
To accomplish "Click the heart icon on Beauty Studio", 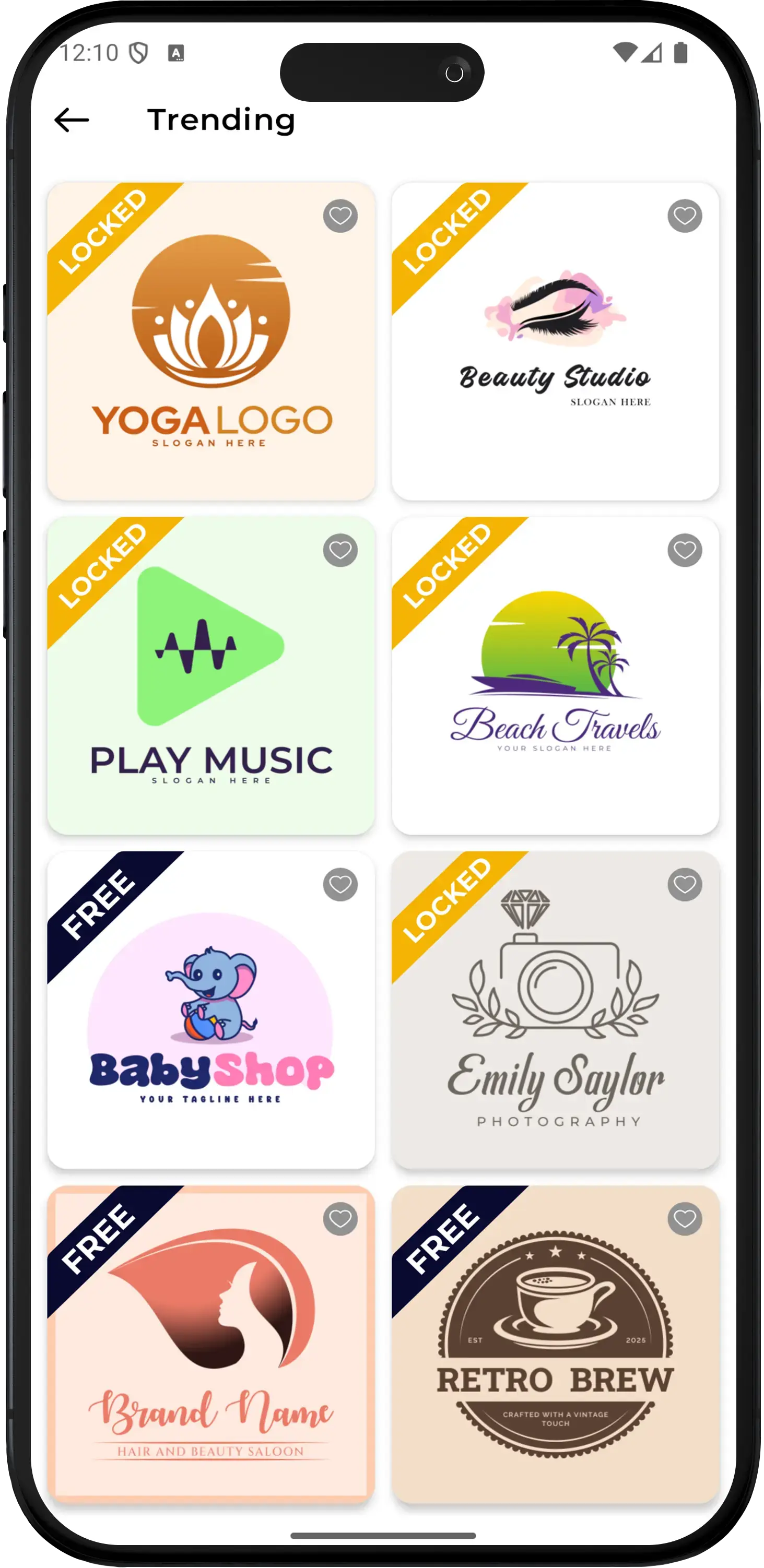I will 684,215.
